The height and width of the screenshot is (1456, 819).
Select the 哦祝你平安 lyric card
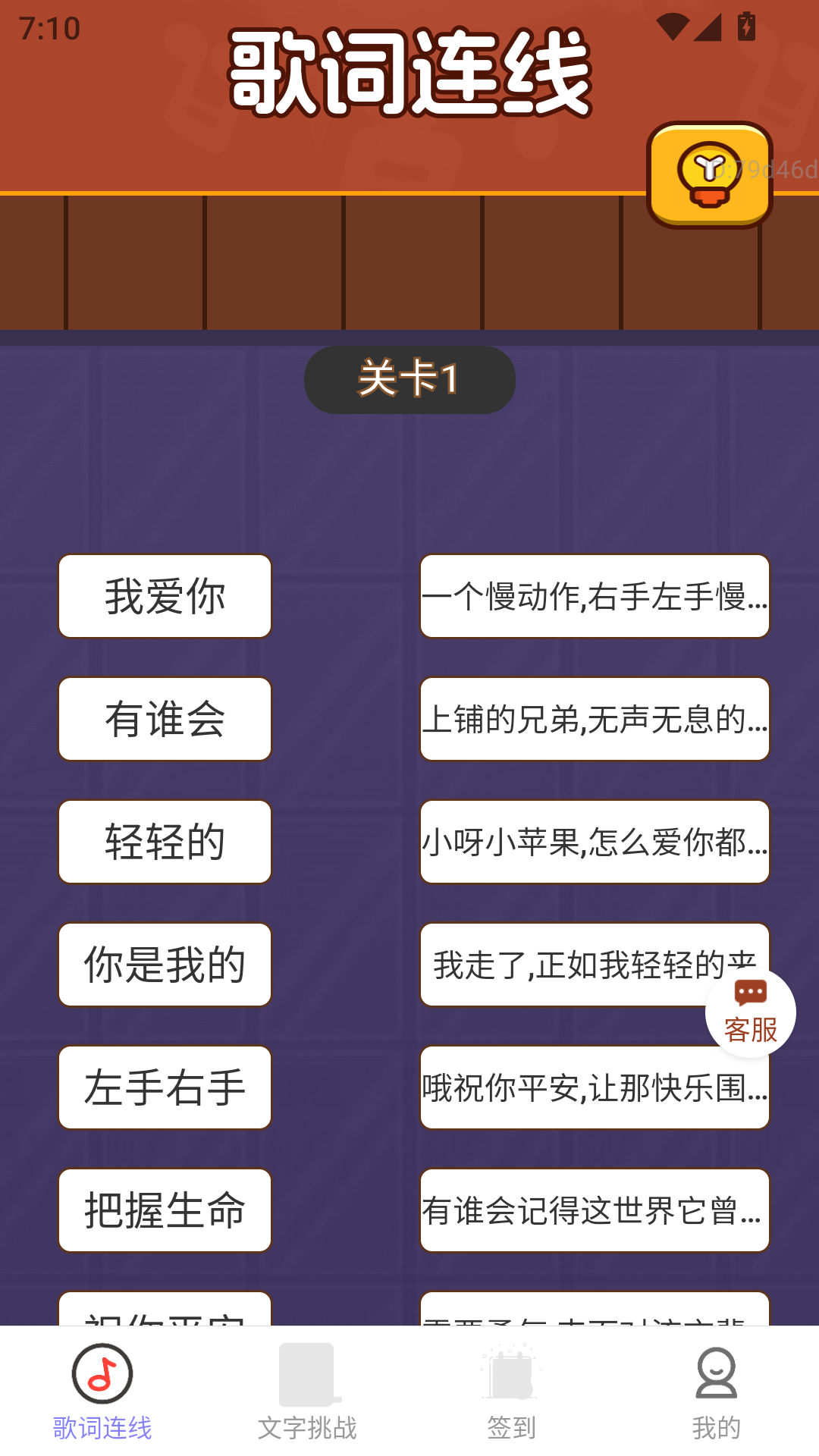tap(595, 1088)
